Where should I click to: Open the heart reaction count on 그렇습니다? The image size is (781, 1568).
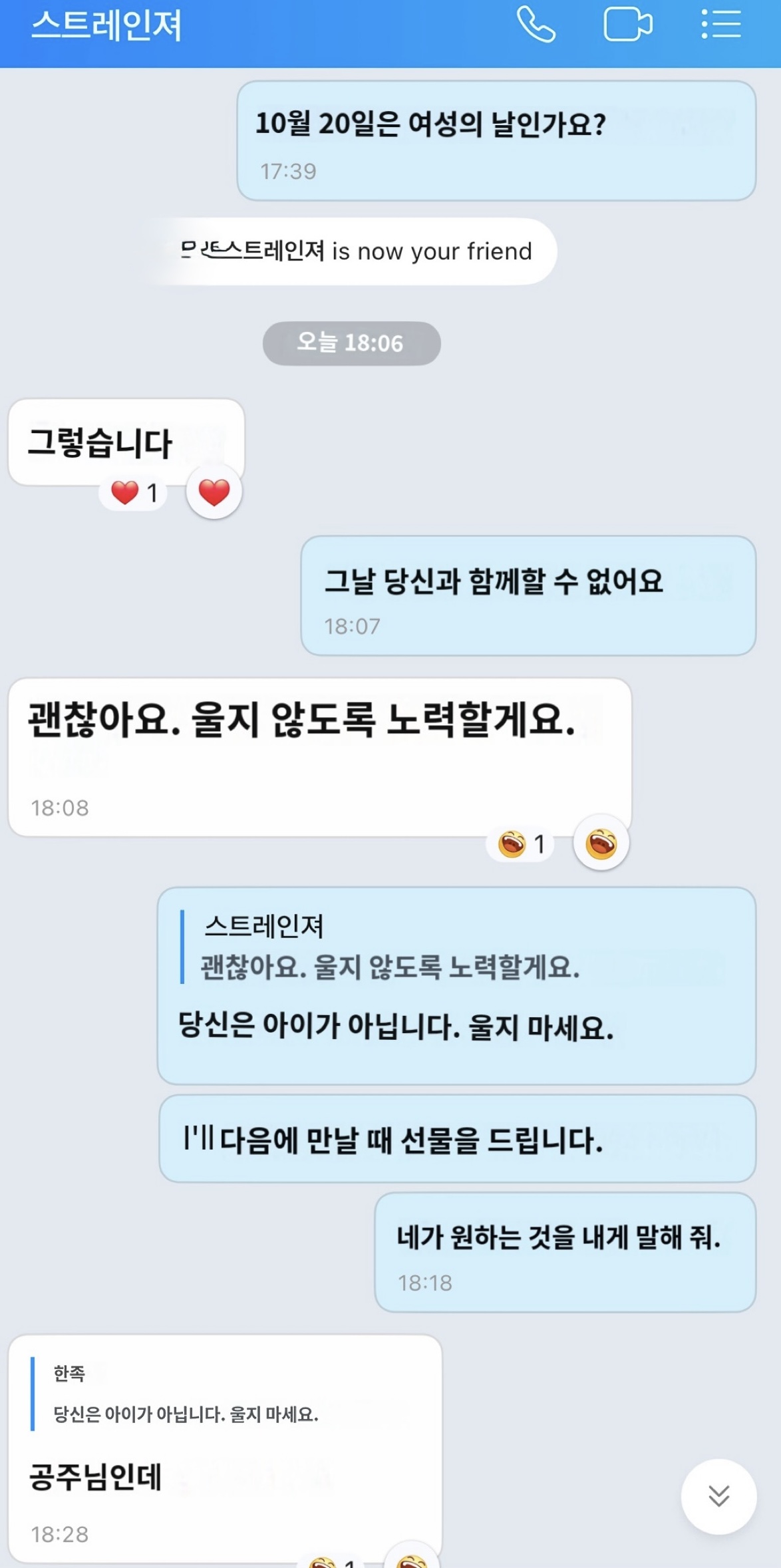coord(134,493)
